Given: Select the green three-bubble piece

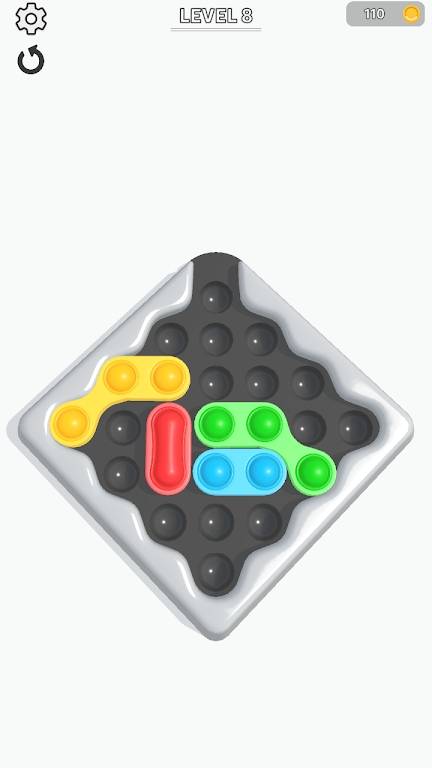Looking at the screenshot, I should pos(265,444).
